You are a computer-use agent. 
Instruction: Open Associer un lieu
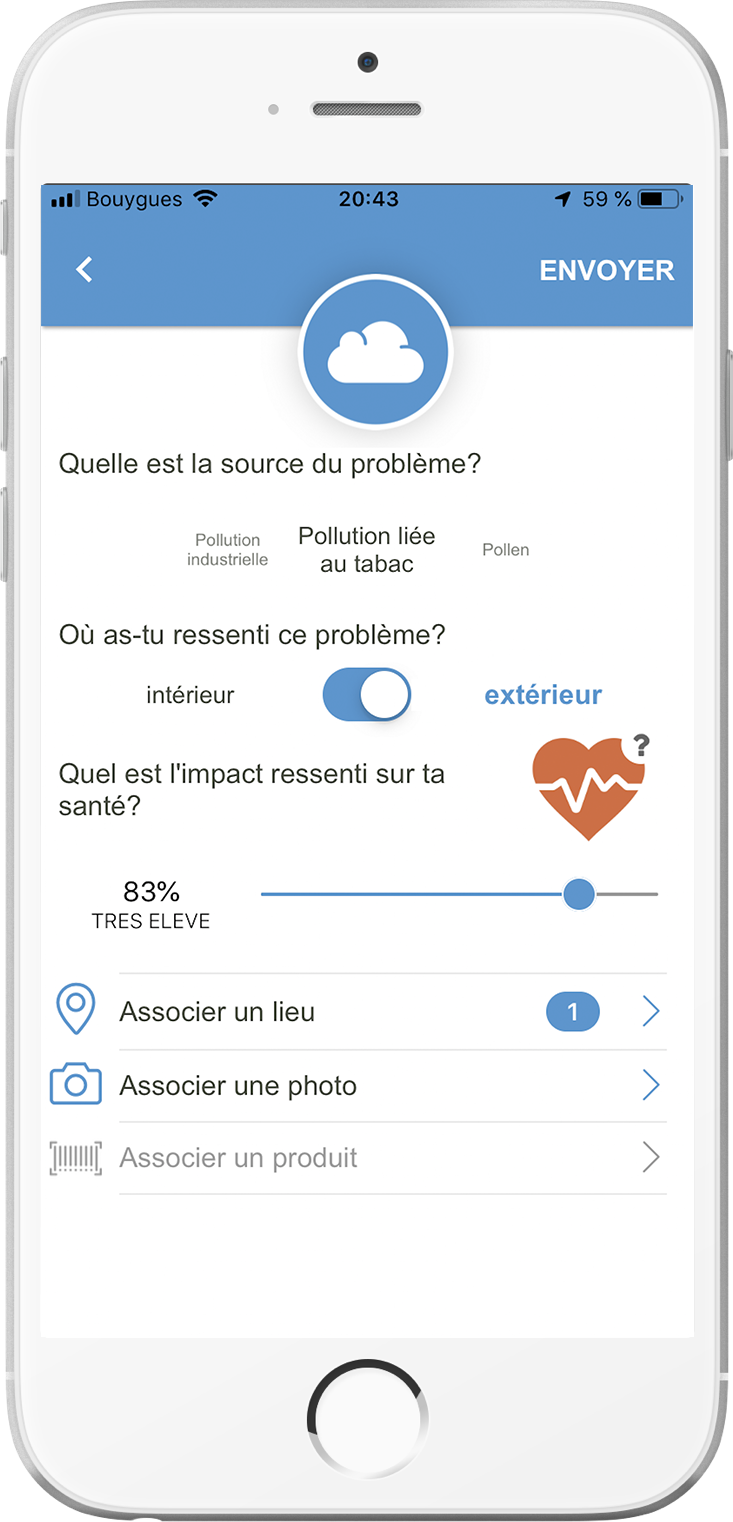[360, 1012]
